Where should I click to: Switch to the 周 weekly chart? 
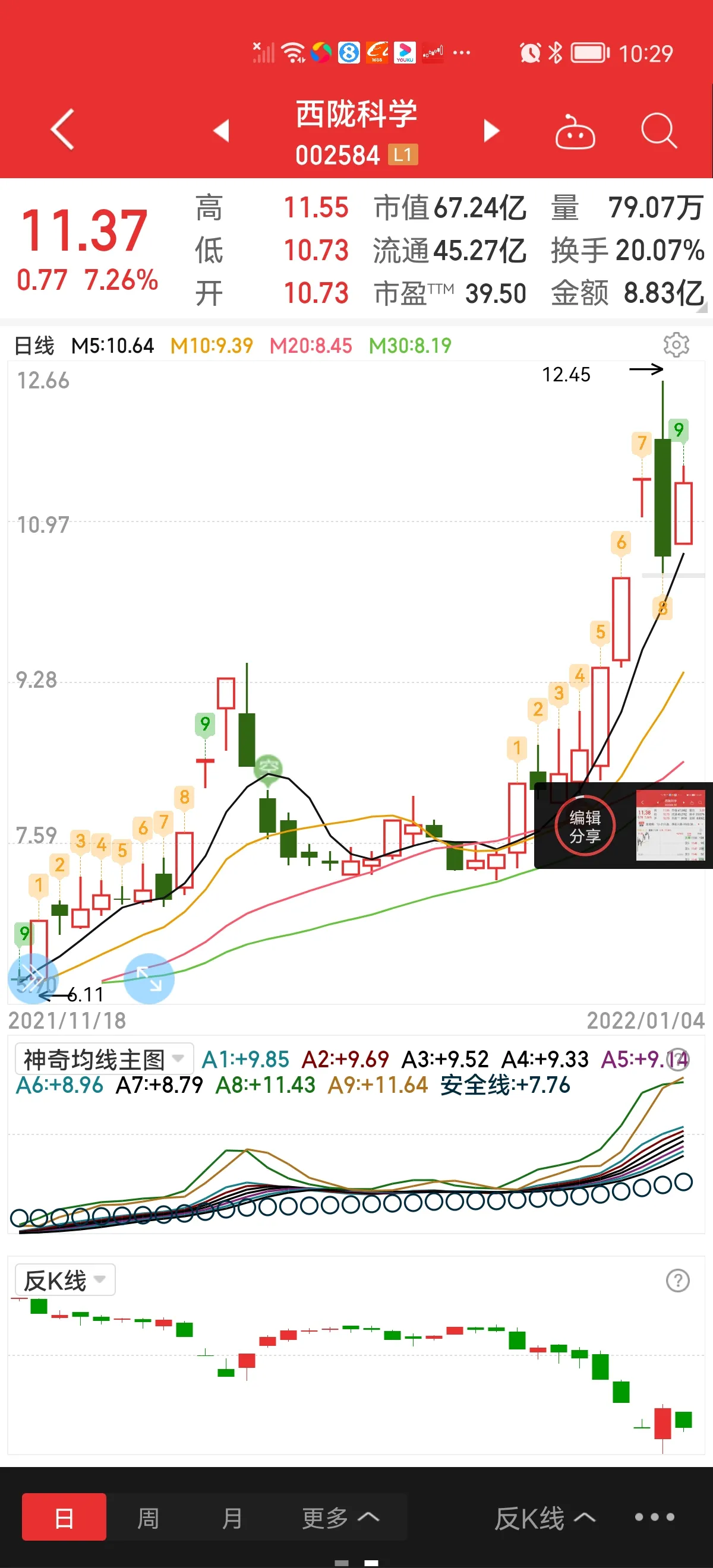pyautogui.click(x=148, y=1518)
